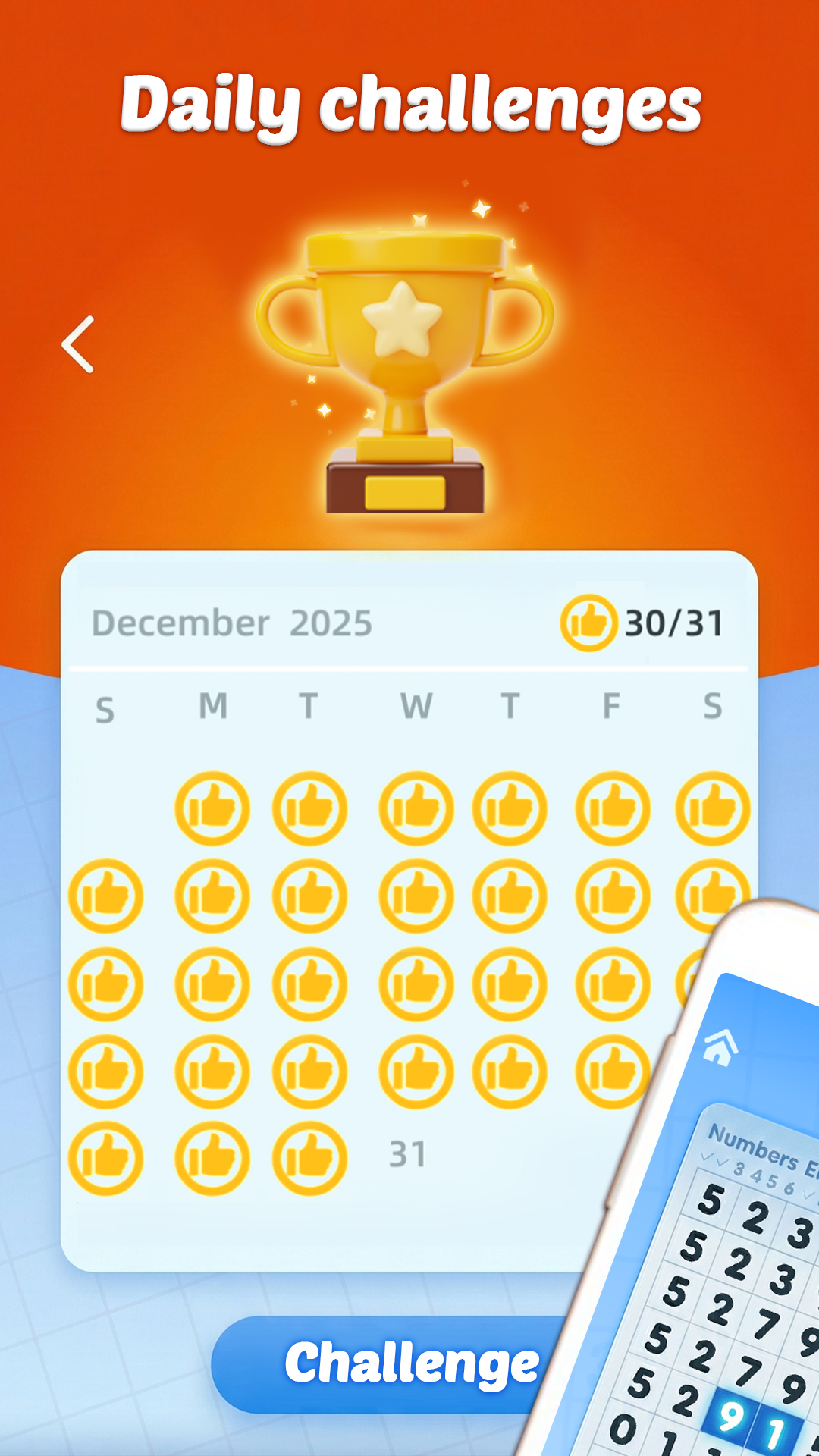Tap the 30/31 progress counter
Viewport: 819px width, 1456px height.
[673, 623]
